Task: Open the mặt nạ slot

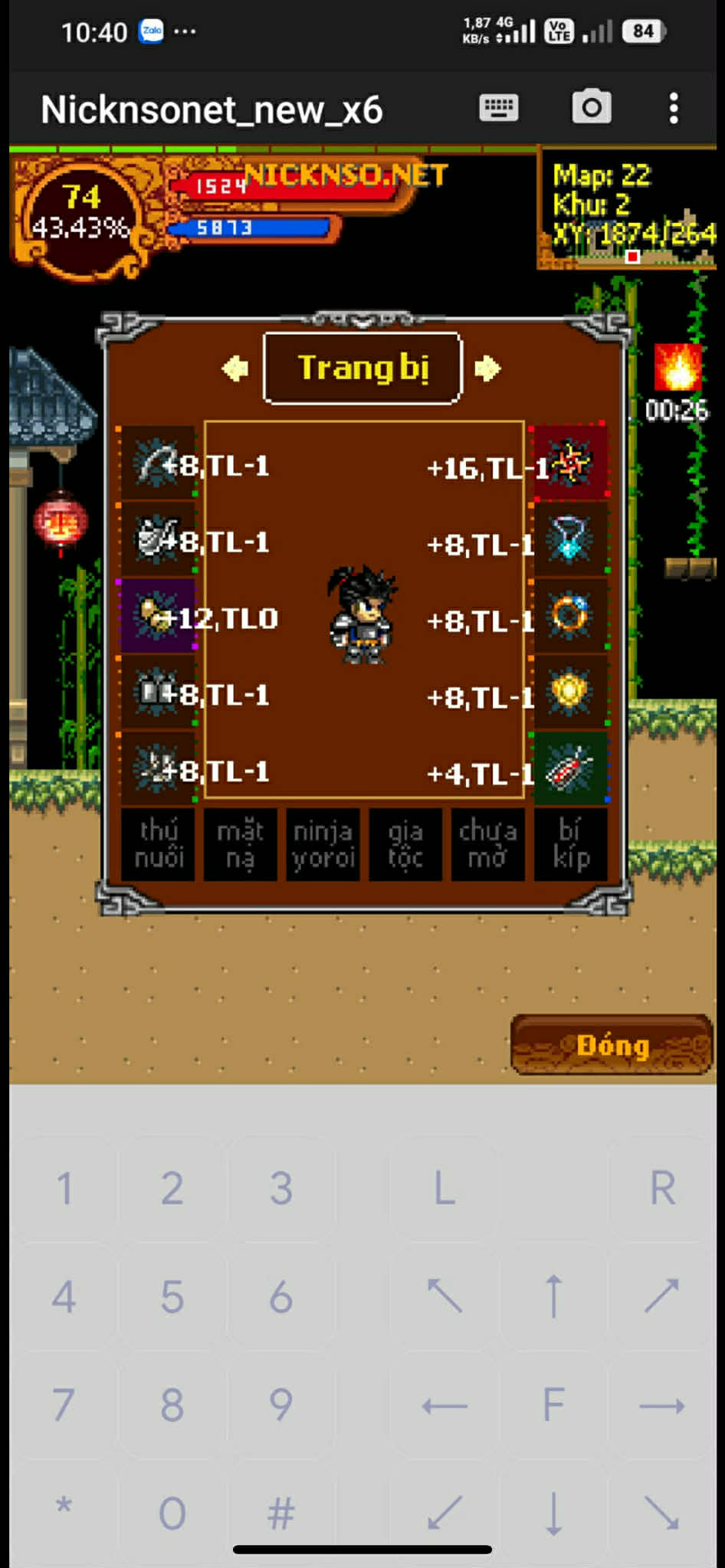Action: tap(240, 844)
